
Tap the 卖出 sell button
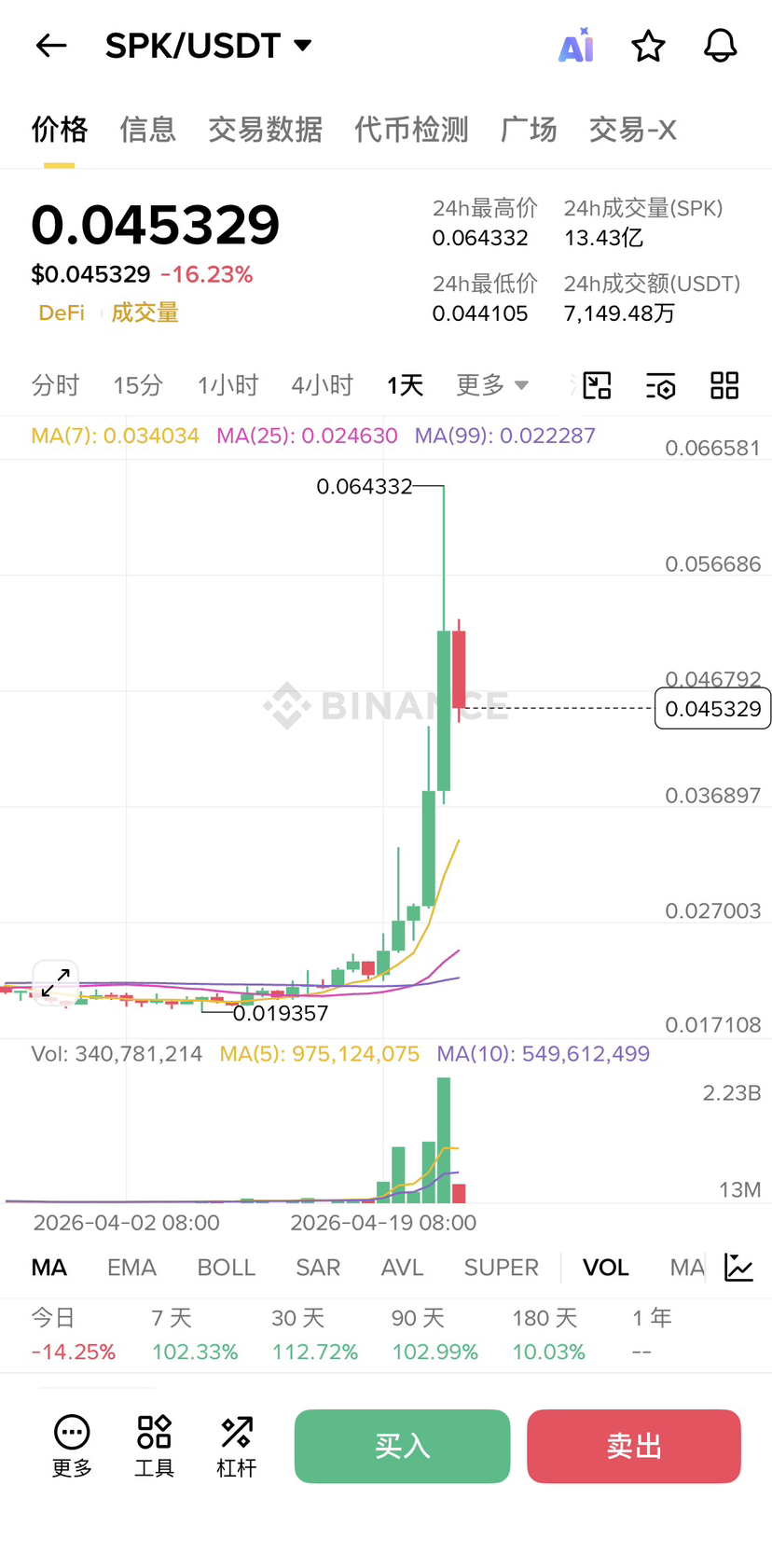click(634, 1446)
